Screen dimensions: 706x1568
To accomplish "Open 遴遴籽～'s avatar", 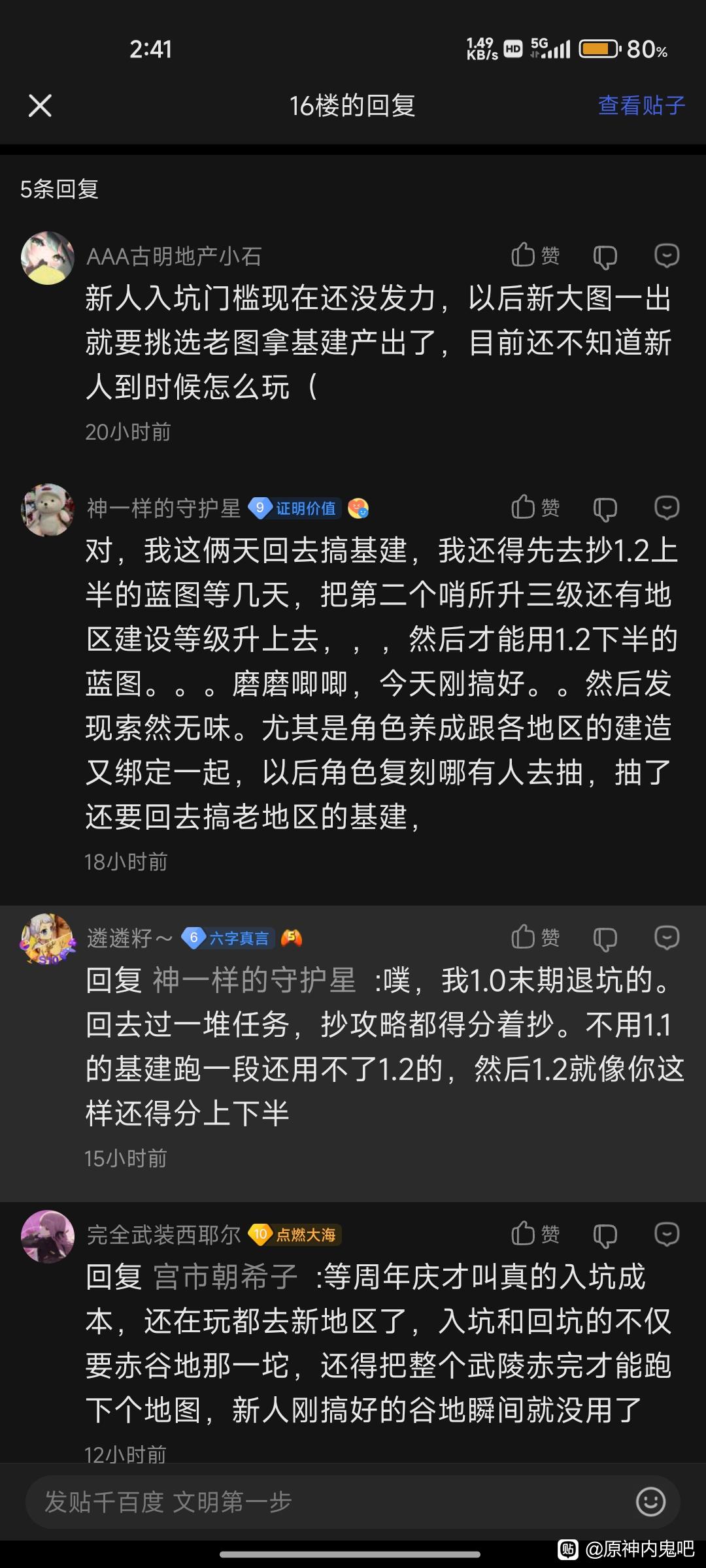I will tap(48, 939).
